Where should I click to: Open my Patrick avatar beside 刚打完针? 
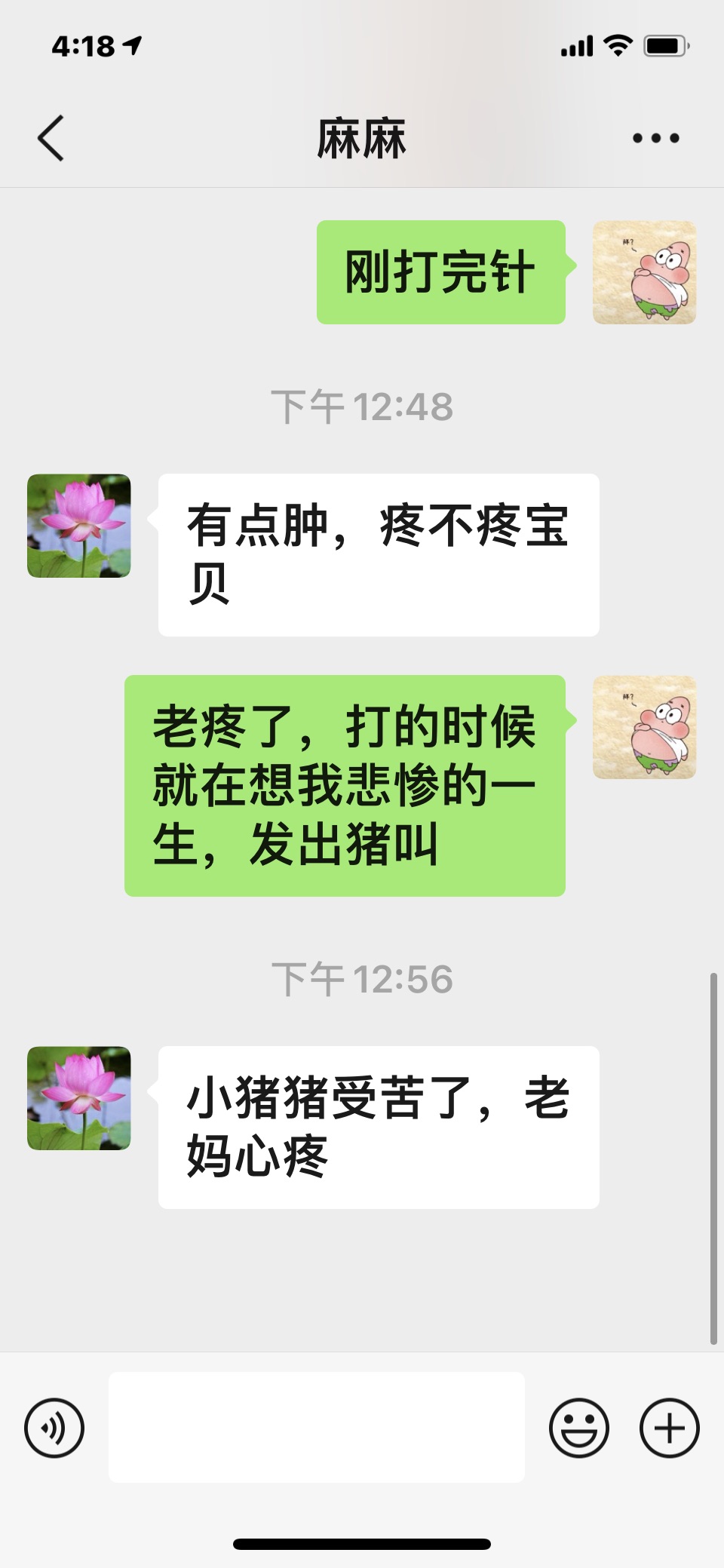pos(644,272)
